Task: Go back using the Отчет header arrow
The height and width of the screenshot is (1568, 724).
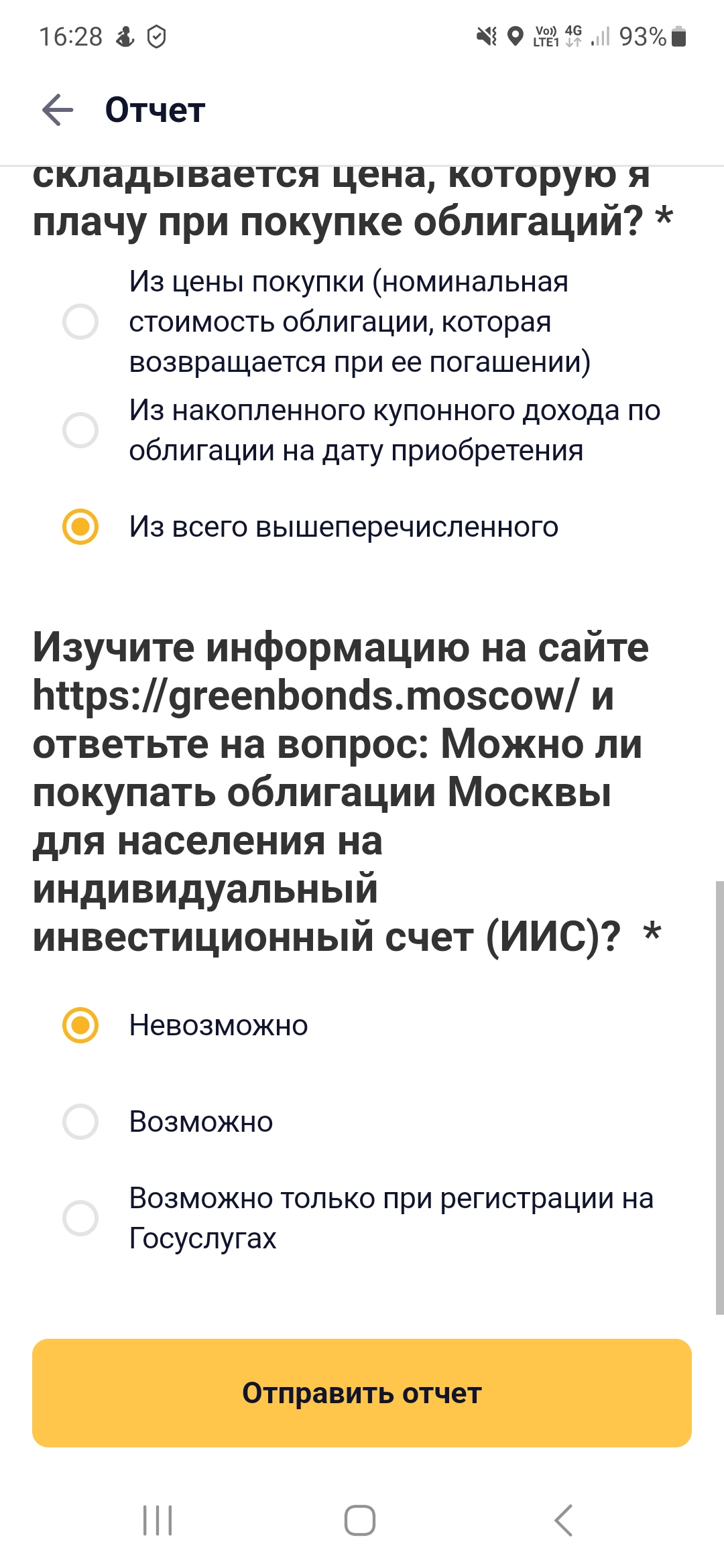Action: pyautogui.click(x=58, y=110)
